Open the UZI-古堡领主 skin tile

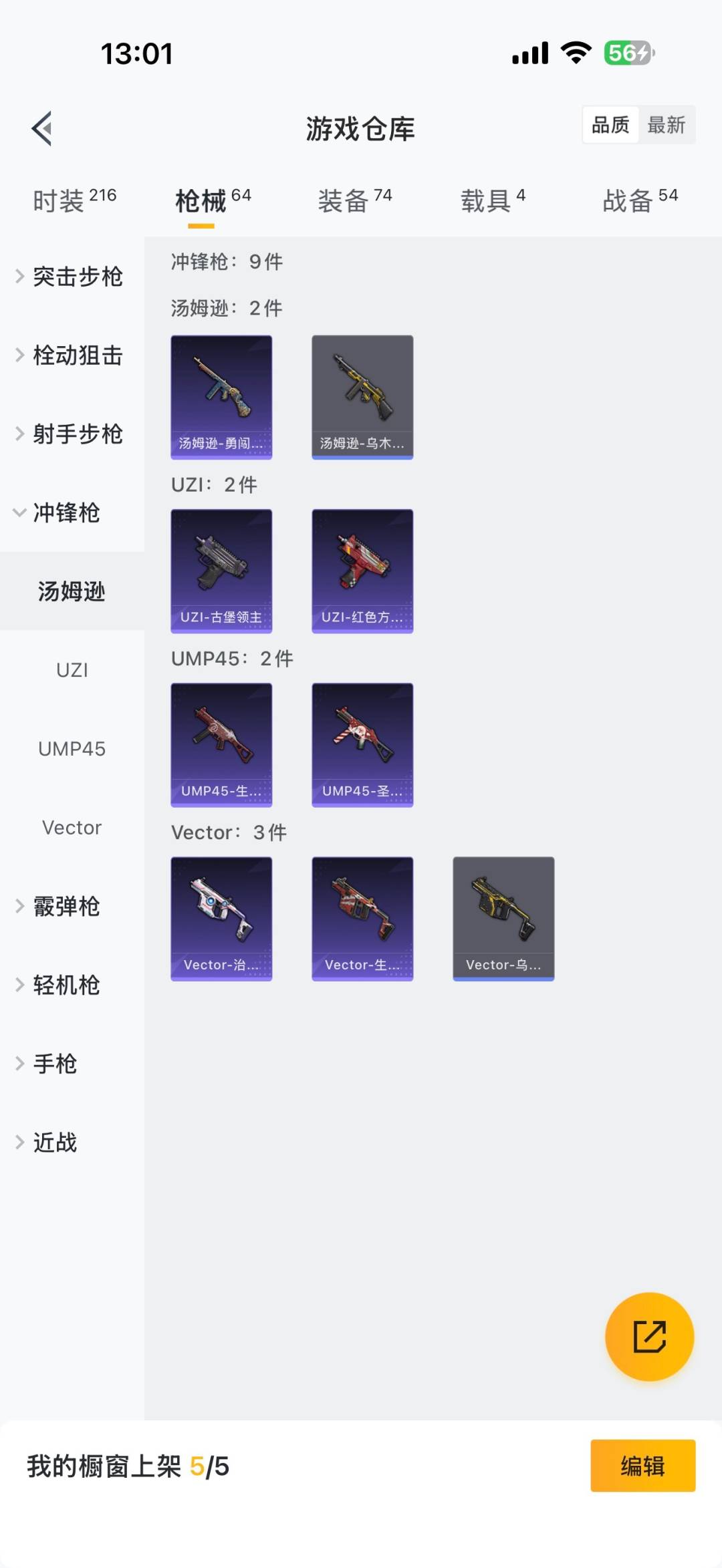pyautogui.click(x=221, y=571)
